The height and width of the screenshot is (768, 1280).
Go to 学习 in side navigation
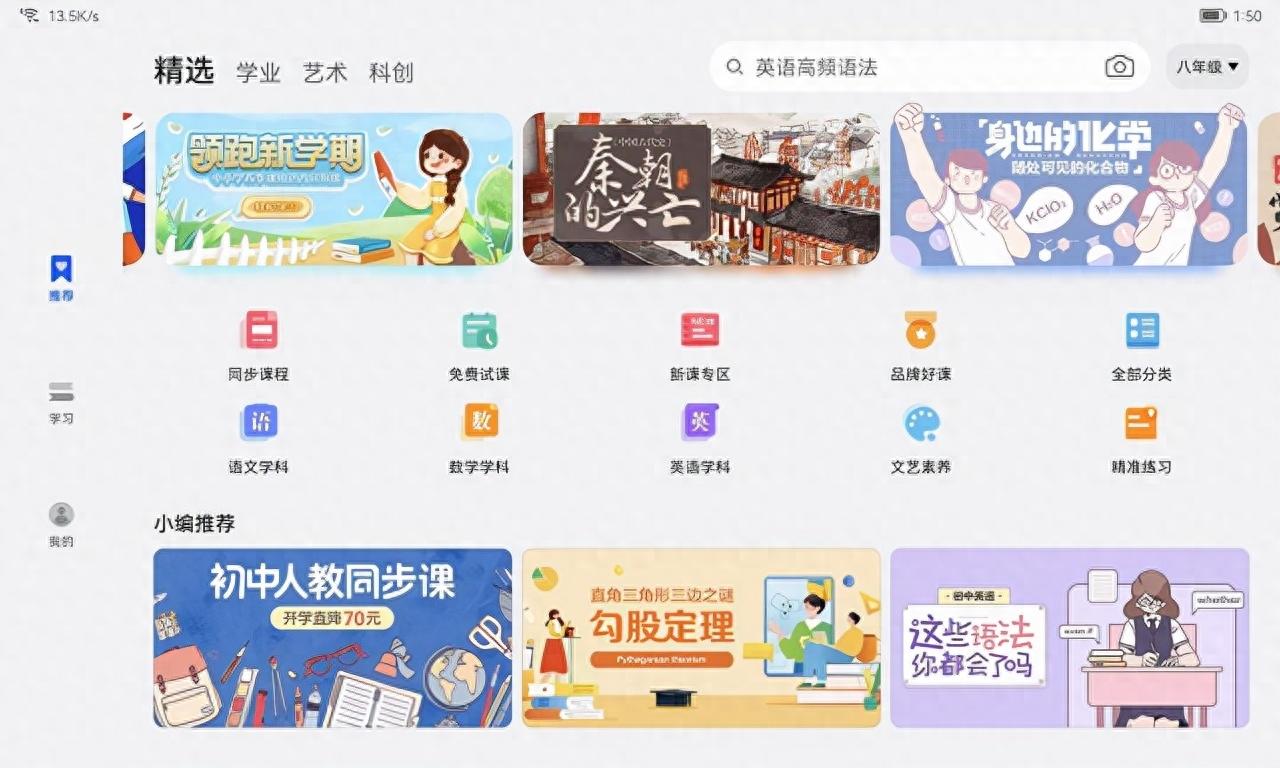tap(61, 401)
